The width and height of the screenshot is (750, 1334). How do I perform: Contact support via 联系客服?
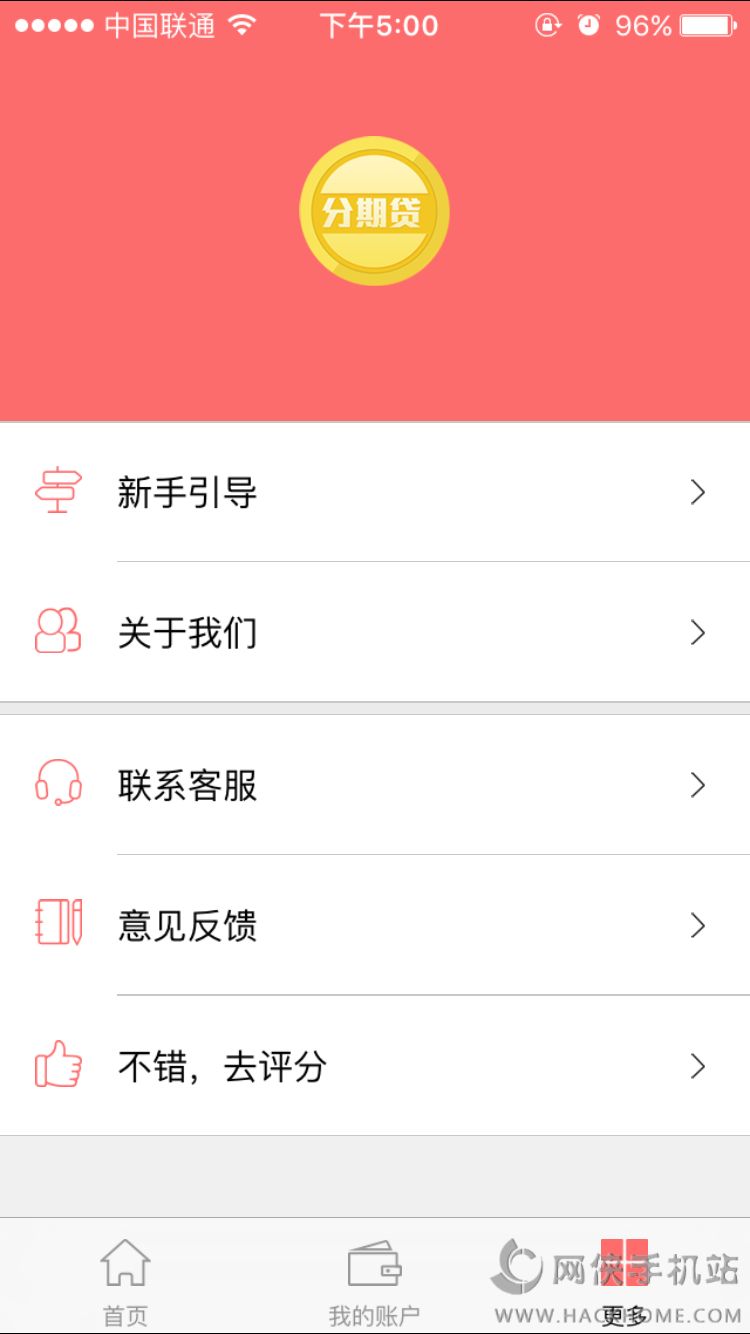click(x=375, y=786)
